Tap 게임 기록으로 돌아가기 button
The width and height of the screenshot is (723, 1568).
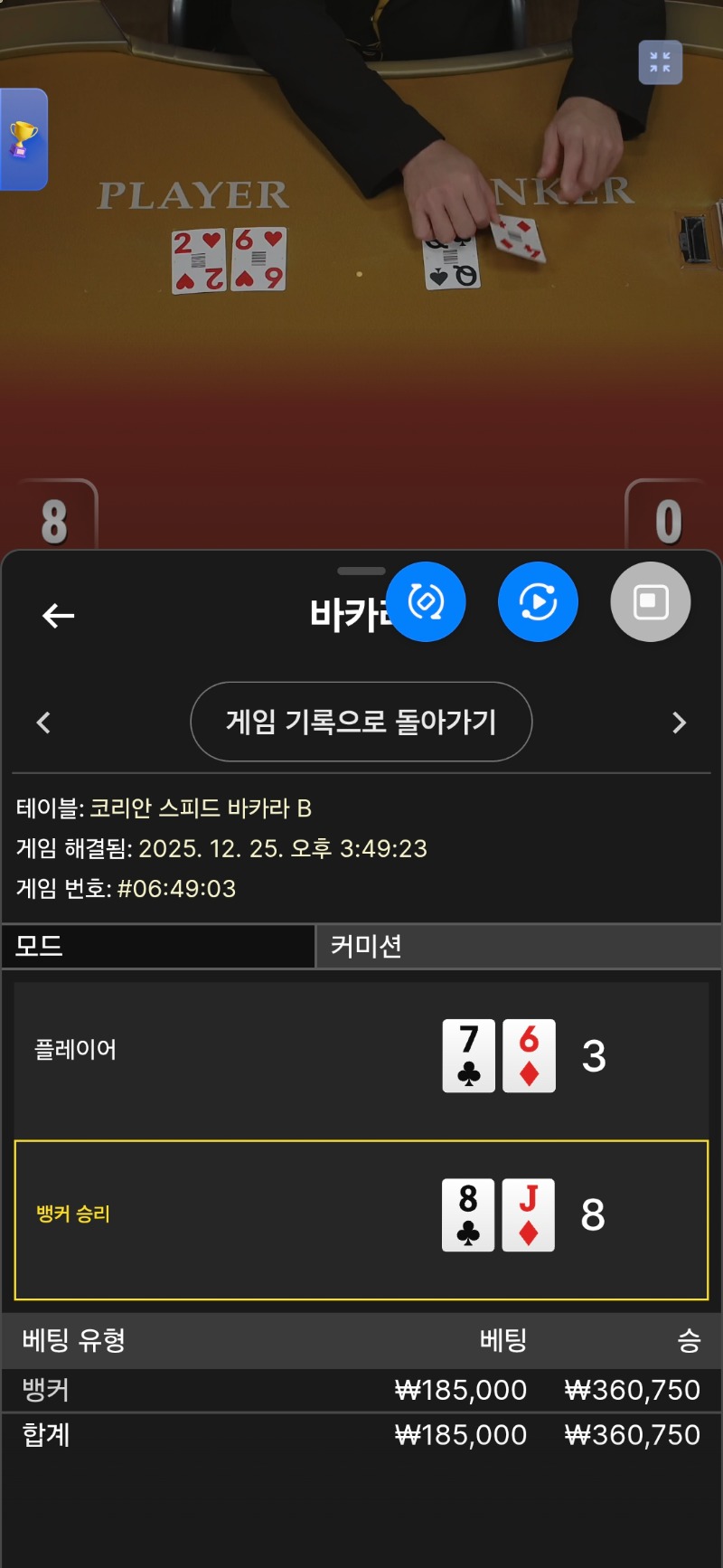[361, 722]
